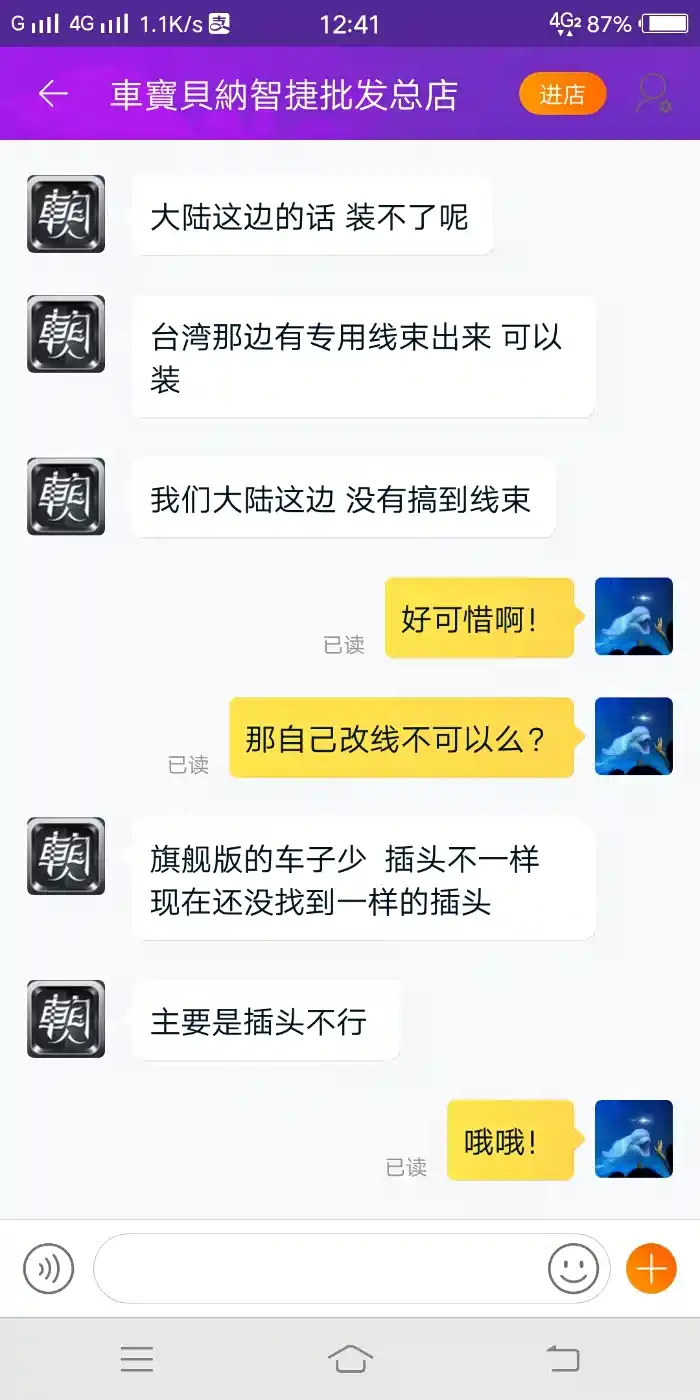Tap the 进店 button to enter shop
This screenshot has width=700, height=1400.
pyautogui.click(x=562, y=94)
